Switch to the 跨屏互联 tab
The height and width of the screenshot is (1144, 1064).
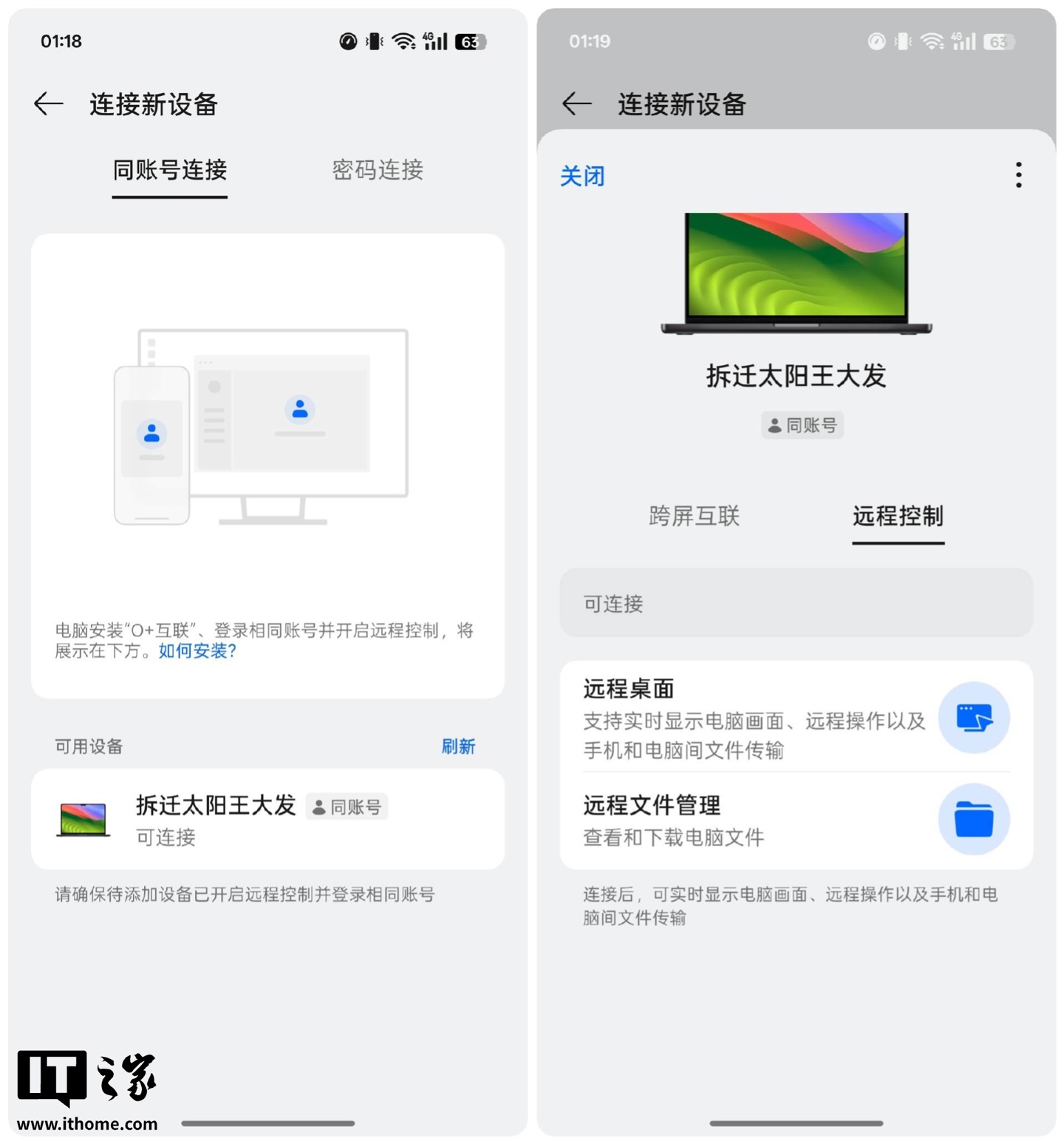tap(694, 516)
